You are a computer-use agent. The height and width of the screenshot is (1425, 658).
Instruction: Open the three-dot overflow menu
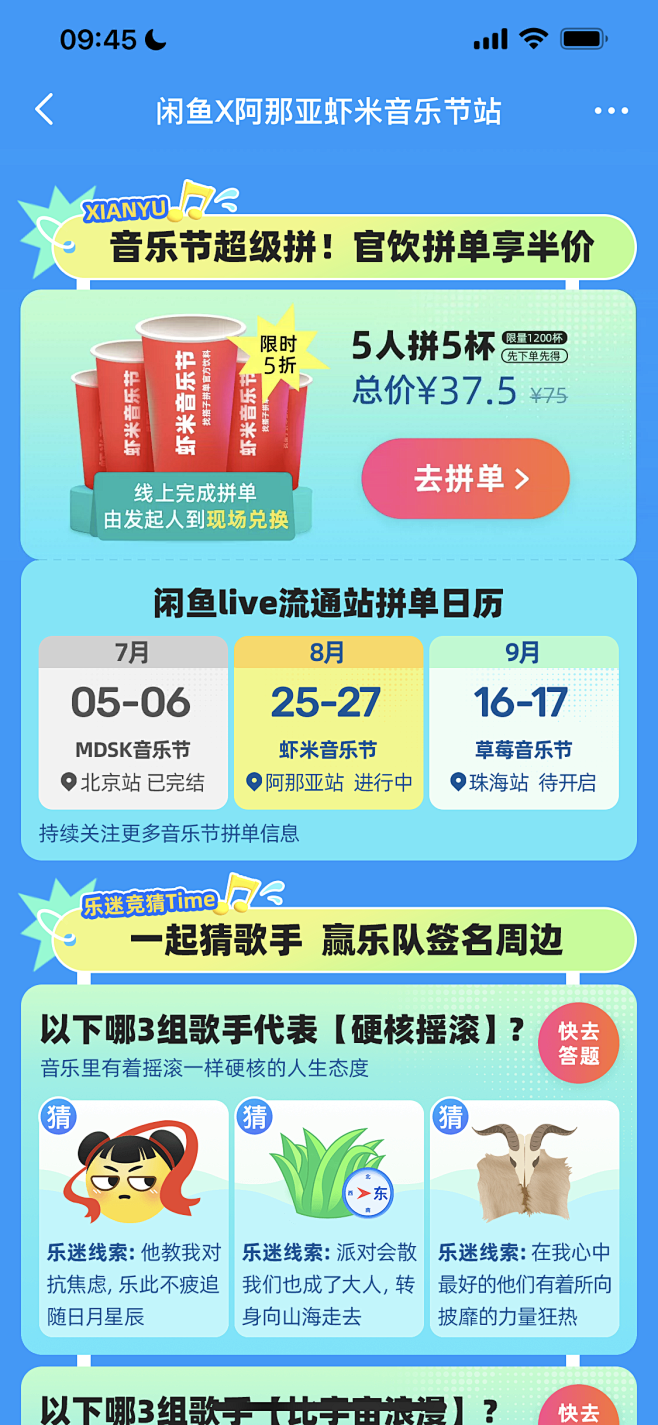point(611,111)
